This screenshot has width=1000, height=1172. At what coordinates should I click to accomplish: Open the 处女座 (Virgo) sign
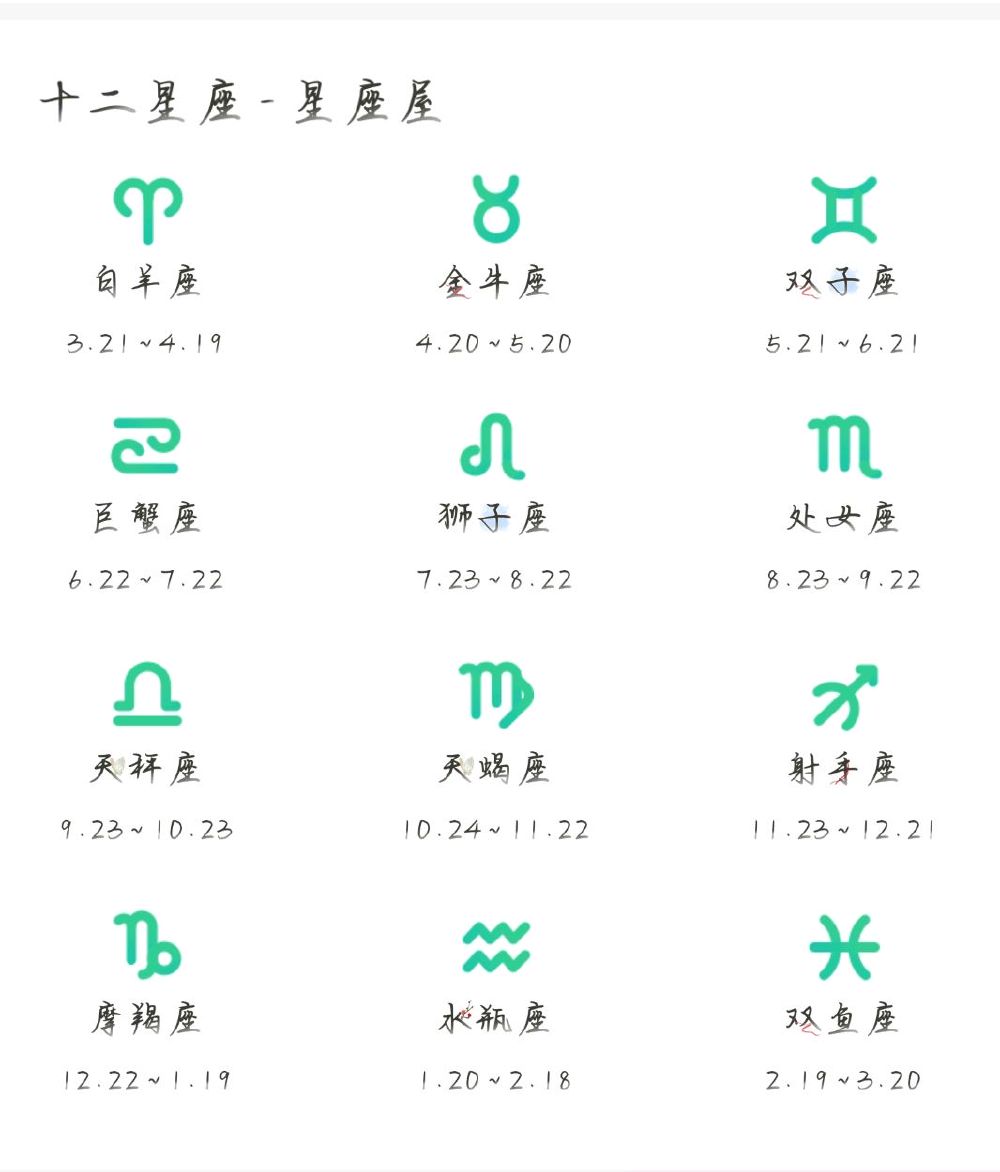click(x=843, y=447)
